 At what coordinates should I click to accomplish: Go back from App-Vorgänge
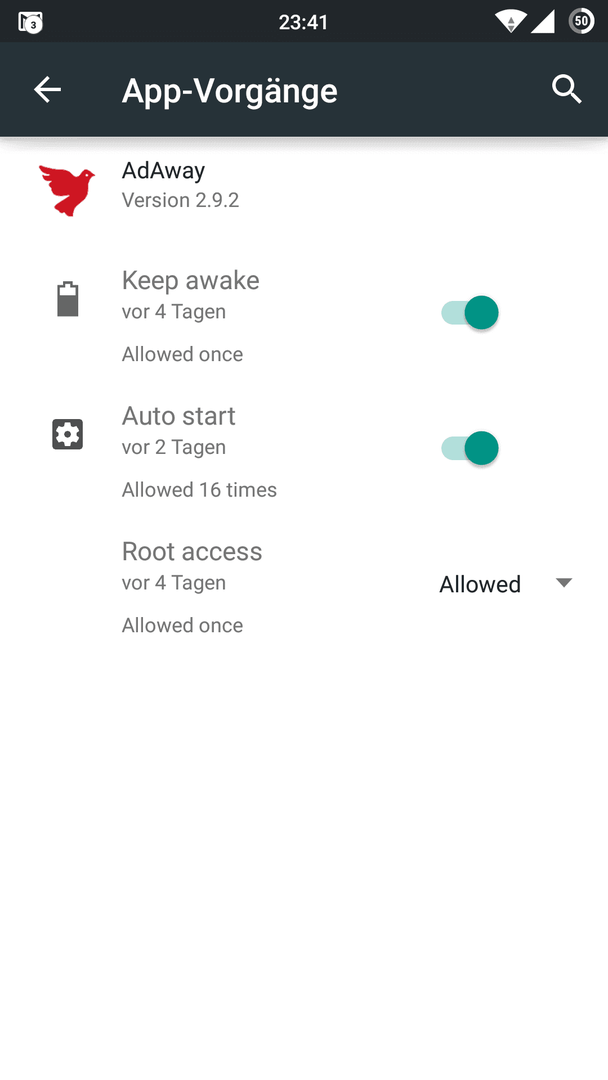[48, 90]
